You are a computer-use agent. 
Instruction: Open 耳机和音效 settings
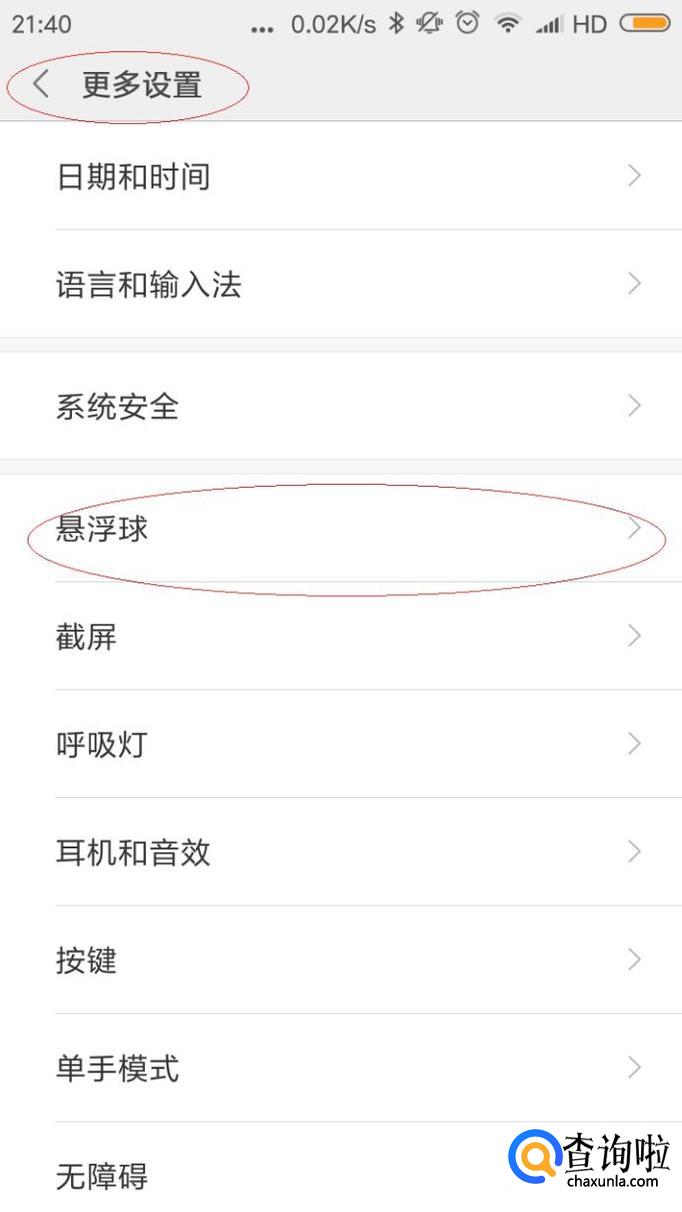click(x=340, y=852)
